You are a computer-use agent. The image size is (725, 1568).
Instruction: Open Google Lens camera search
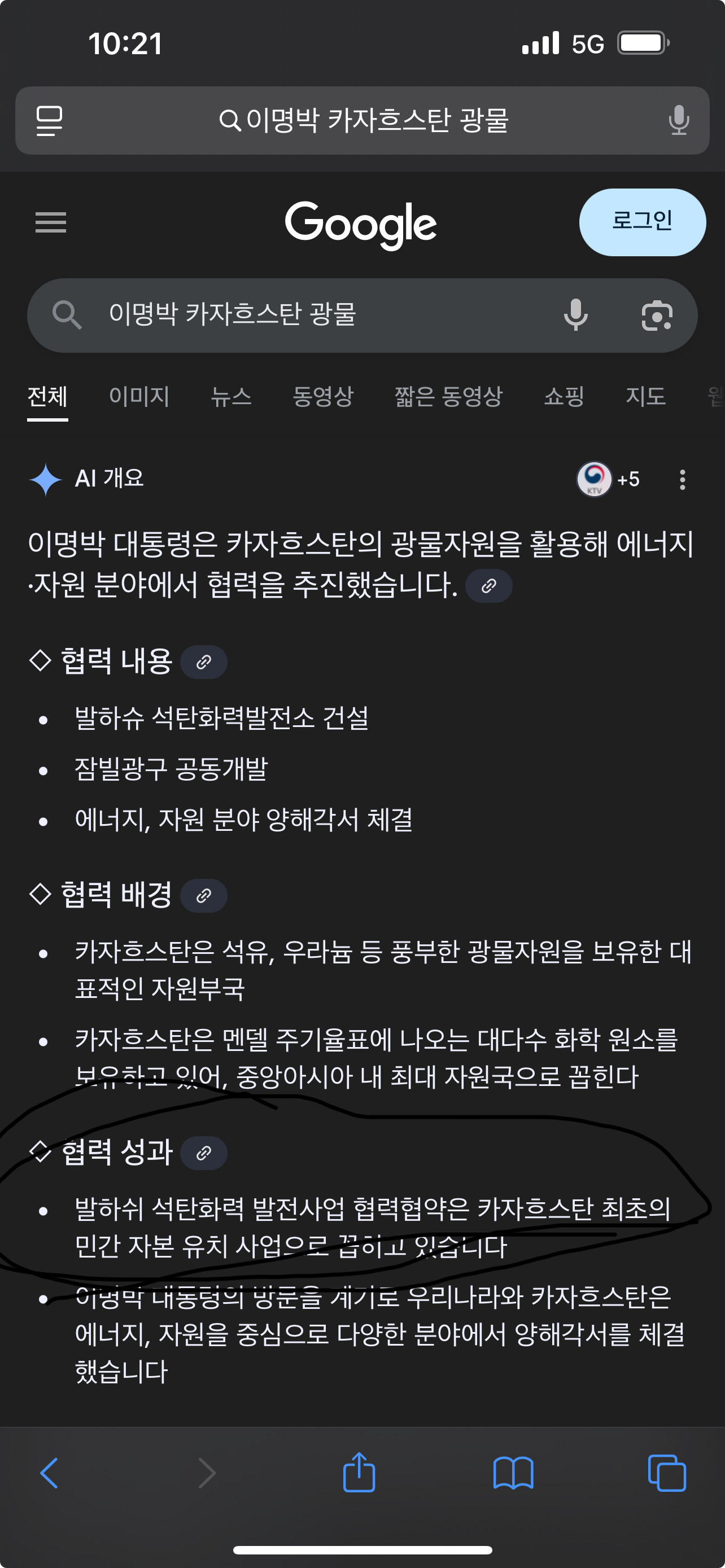coord(657,316)
